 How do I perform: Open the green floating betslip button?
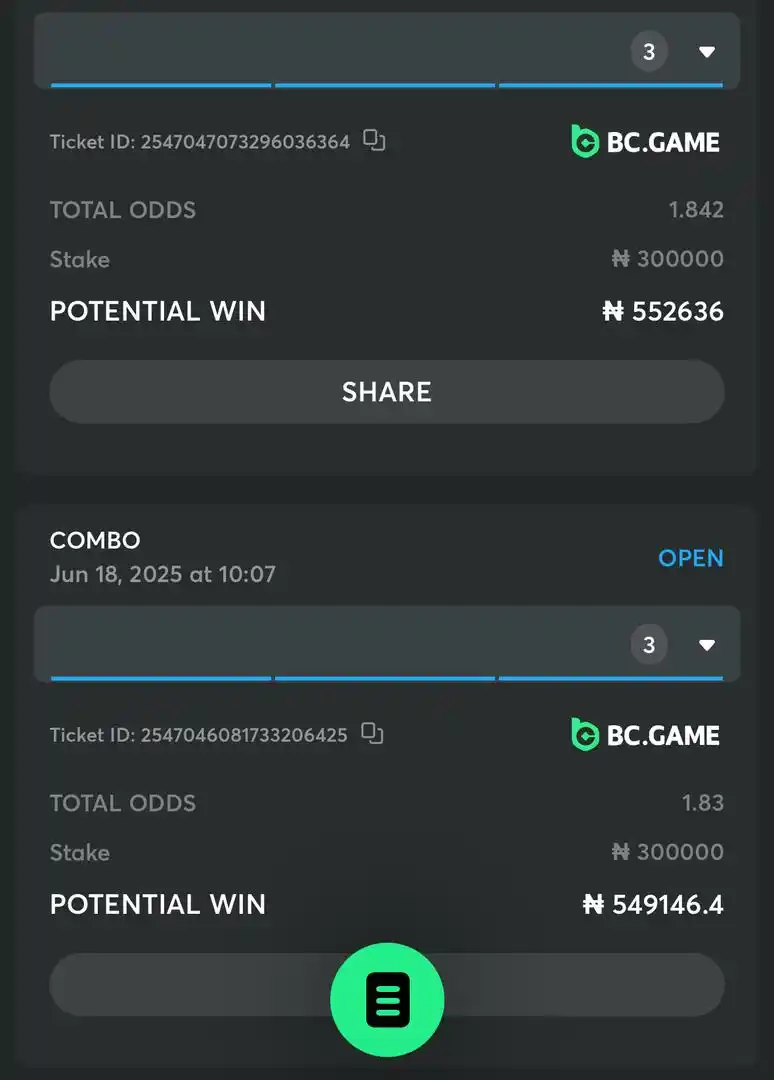387,999
